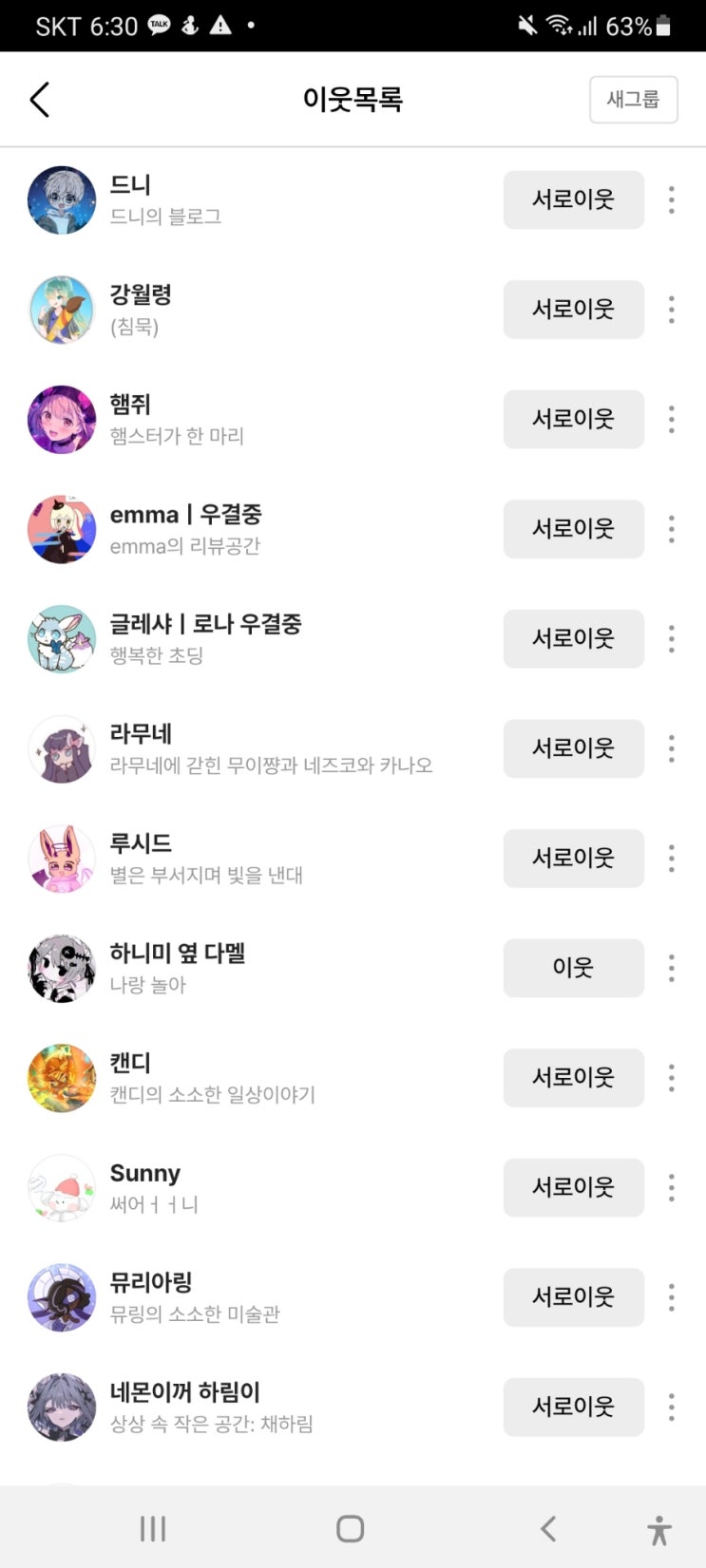Open recent apps from the navigation bar
The height and width of the screenshot is (1568, 706).
[152, 1528]
